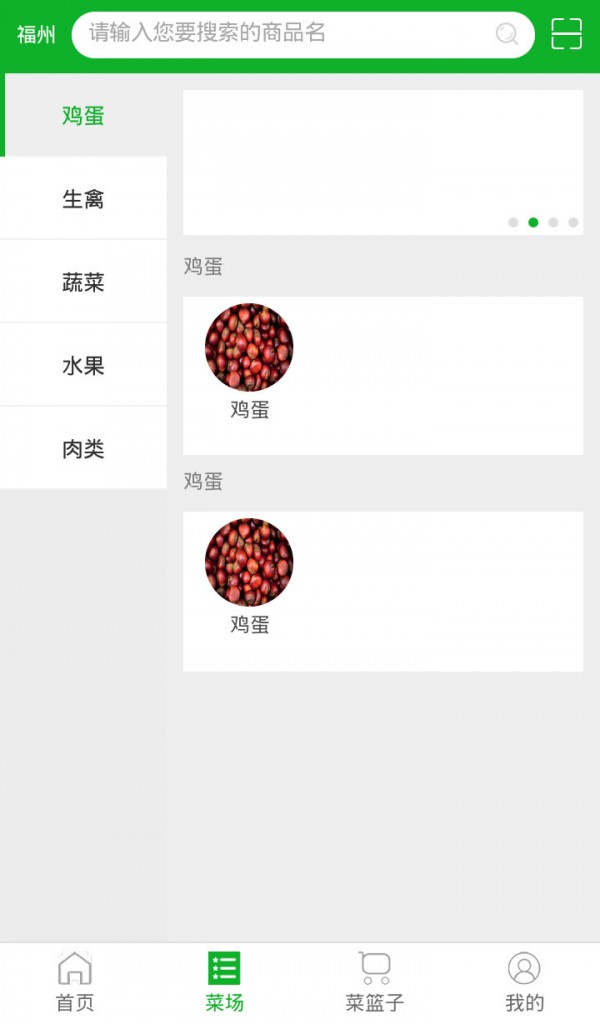Switch to the 菜场 tab
The width and height of the screenshot is (600, 1024).
pos(224,982)
